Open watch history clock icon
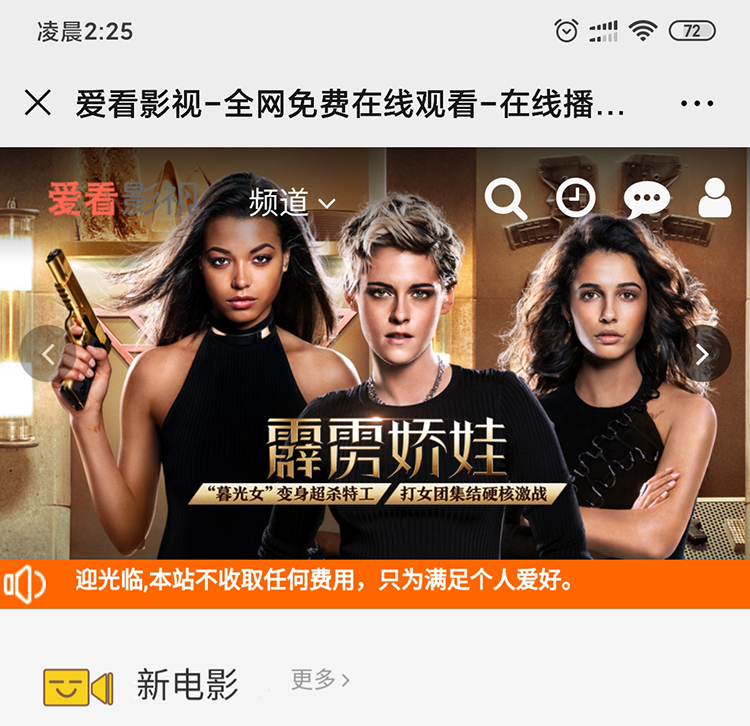This screenshot has width=750, height=726. coord(575,198)
